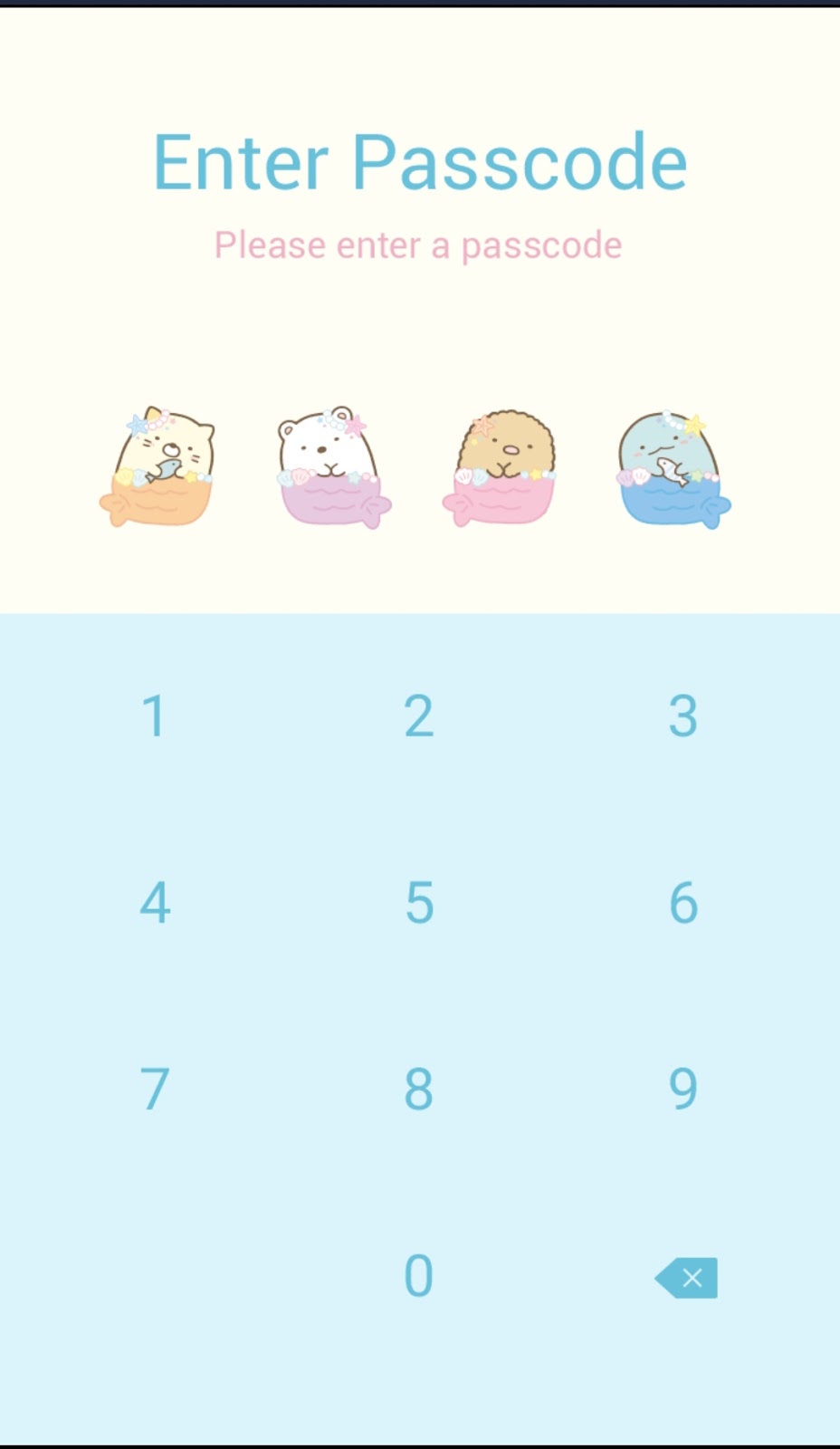Enter digit 0 for the passcode
This screenshot has width=840, height=1449.
pyautogui.click(x=419, y=1276)
